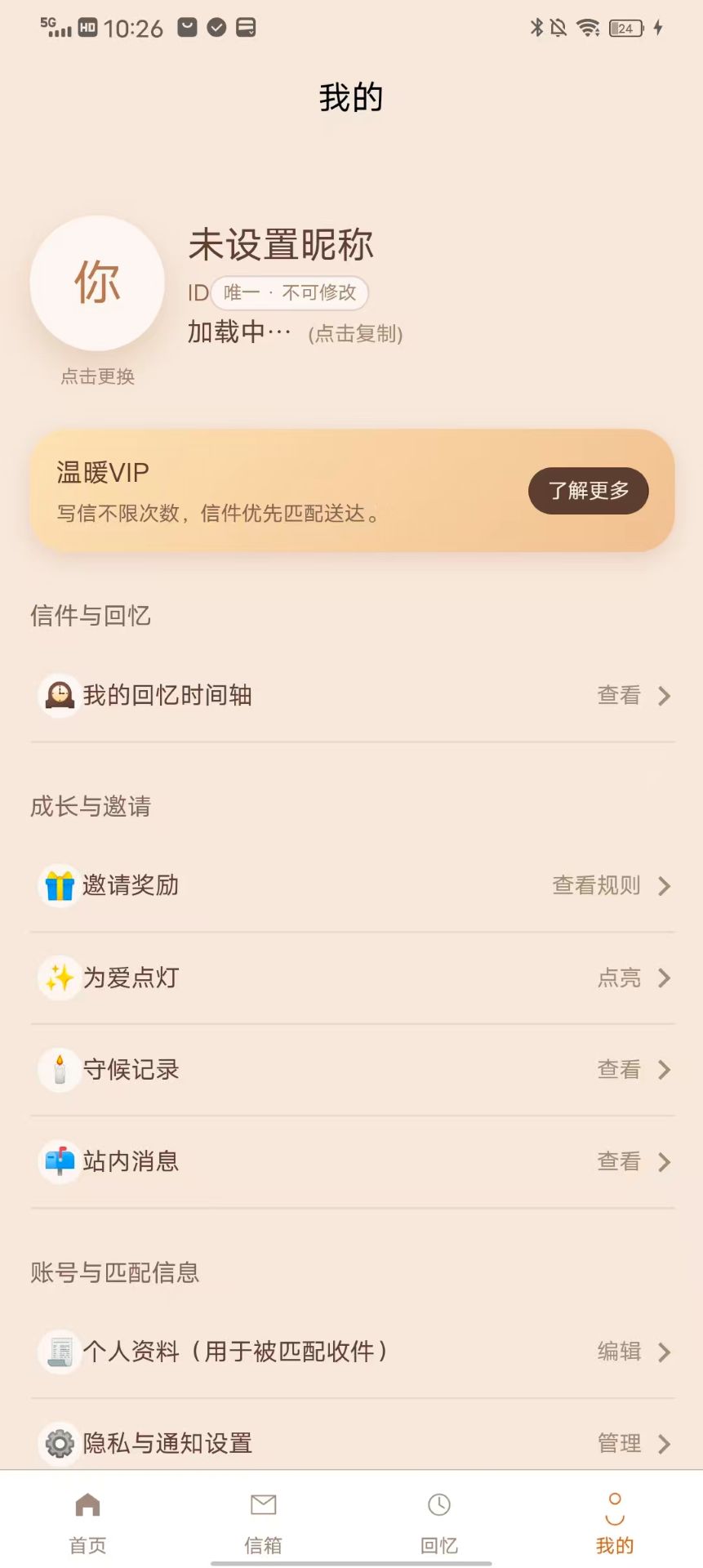
Task: Expand the chevron next to 我的回忆时间轴
Action: pyautogui.click(x=665, y=695)
